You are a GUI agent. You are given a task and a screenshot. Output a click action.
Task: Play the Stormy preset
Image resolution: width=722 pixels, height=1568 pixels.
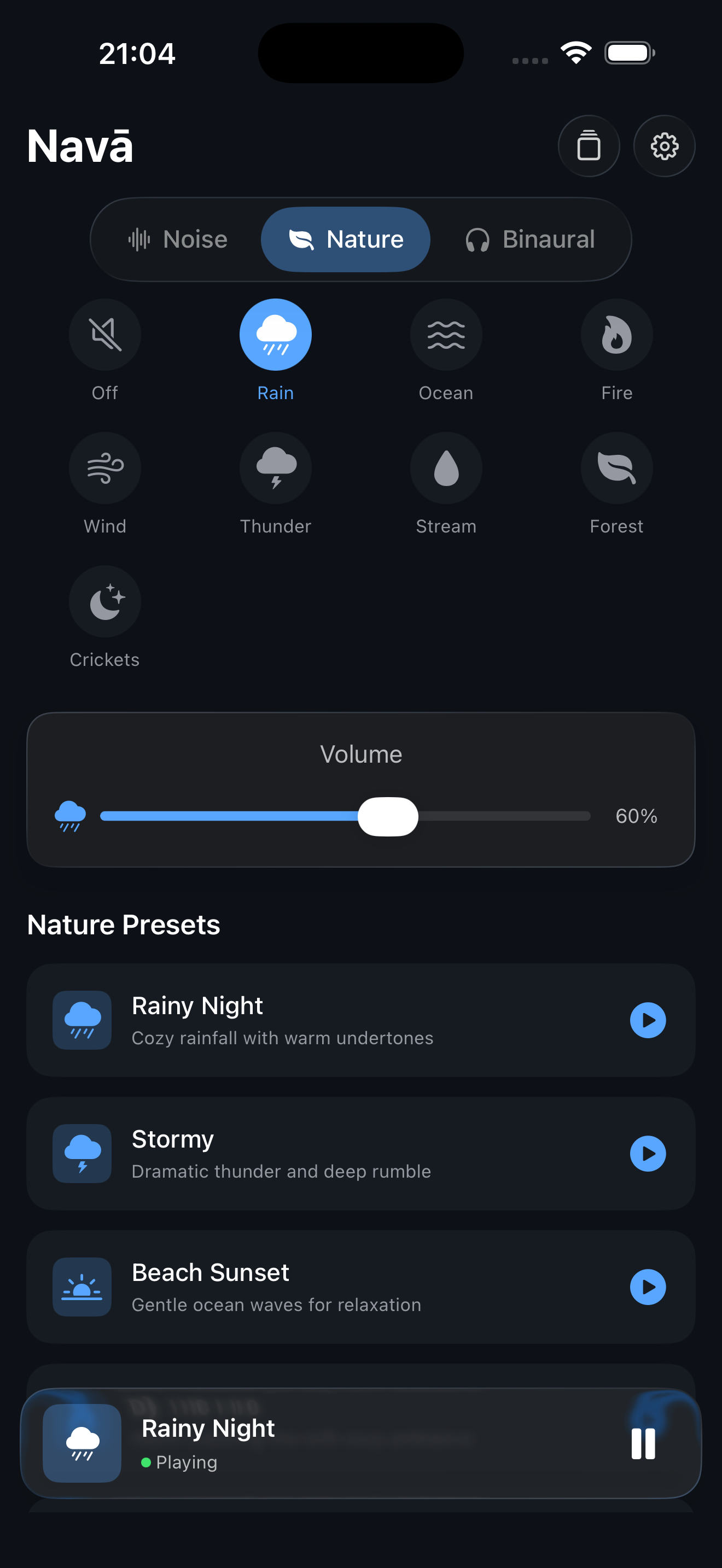[x=648, y=1154]
